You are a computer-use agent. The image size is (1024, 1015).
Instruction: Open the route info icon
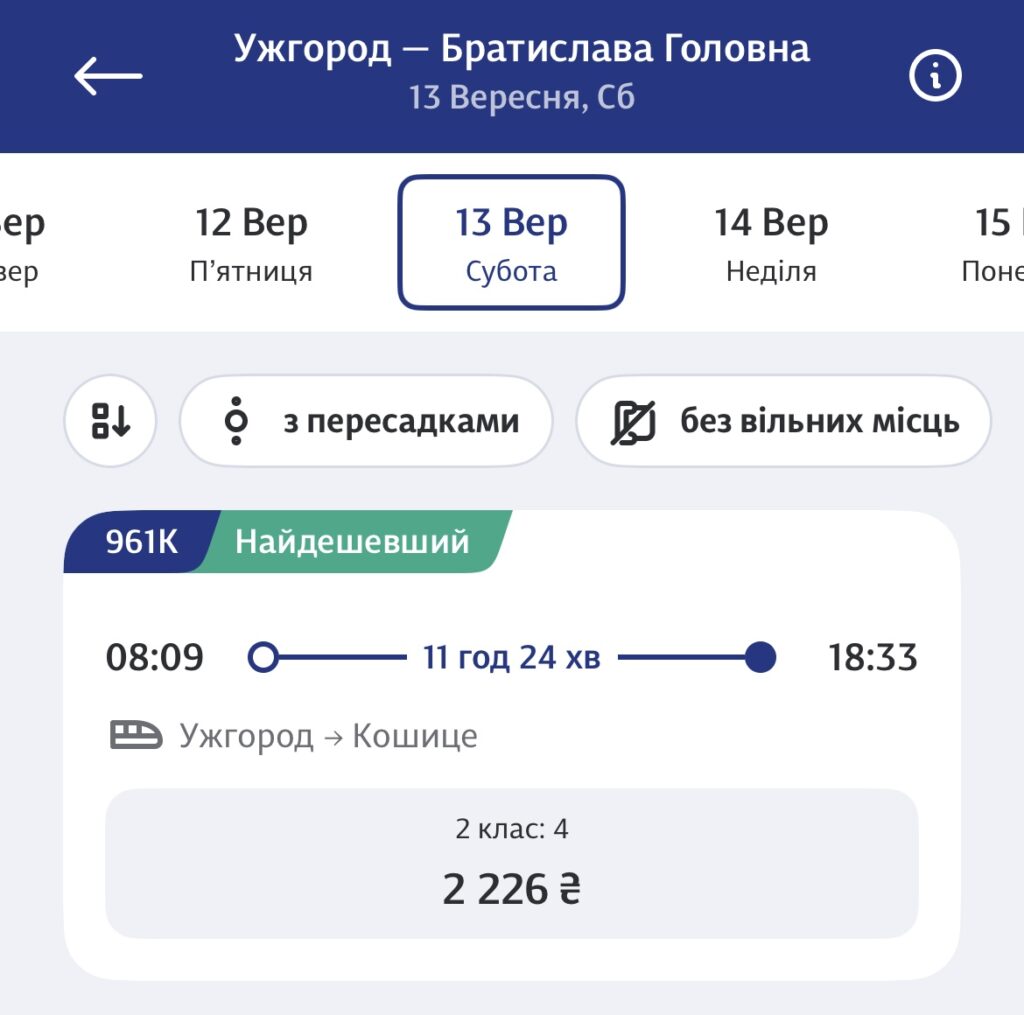[934, 76]
